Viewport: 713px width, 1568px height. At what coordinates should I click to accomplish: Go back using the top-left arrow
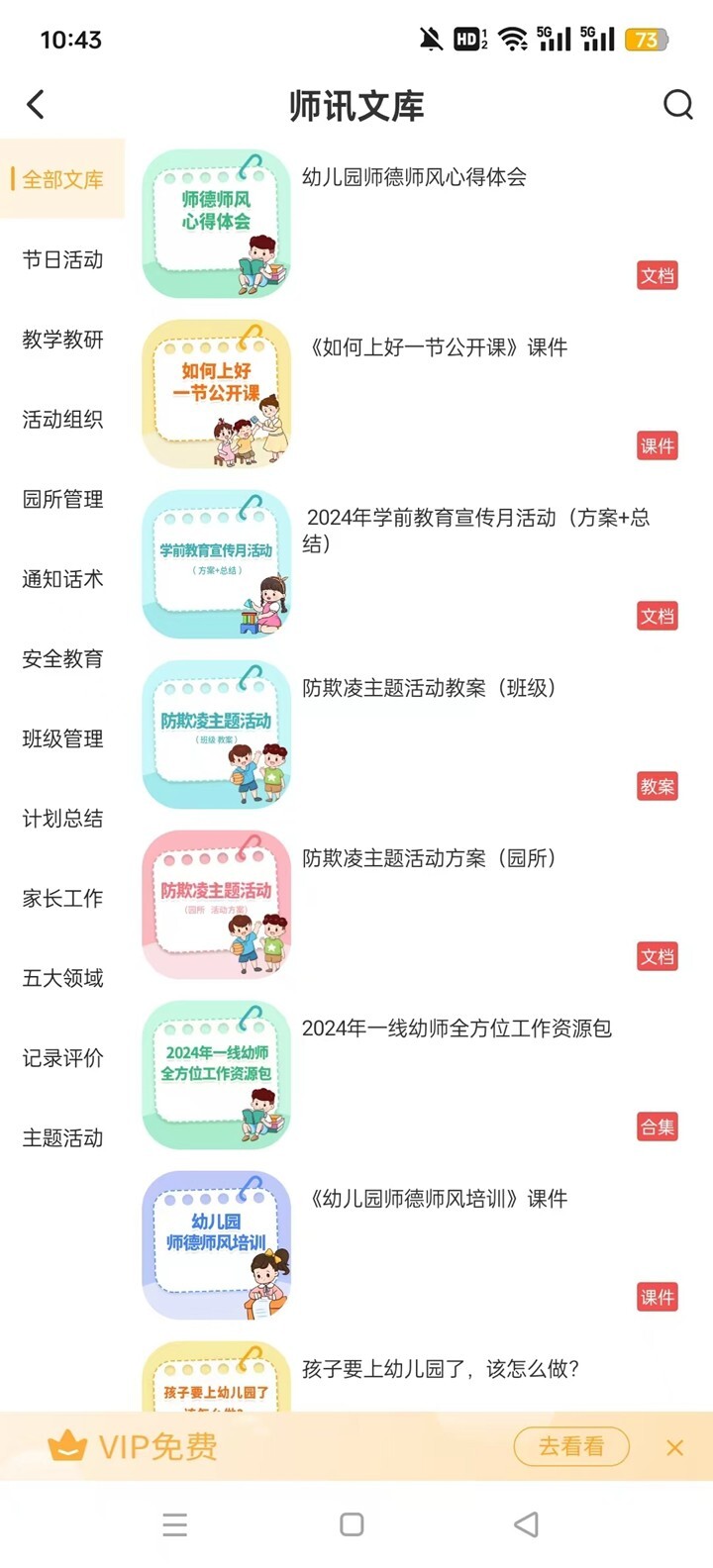36,105
